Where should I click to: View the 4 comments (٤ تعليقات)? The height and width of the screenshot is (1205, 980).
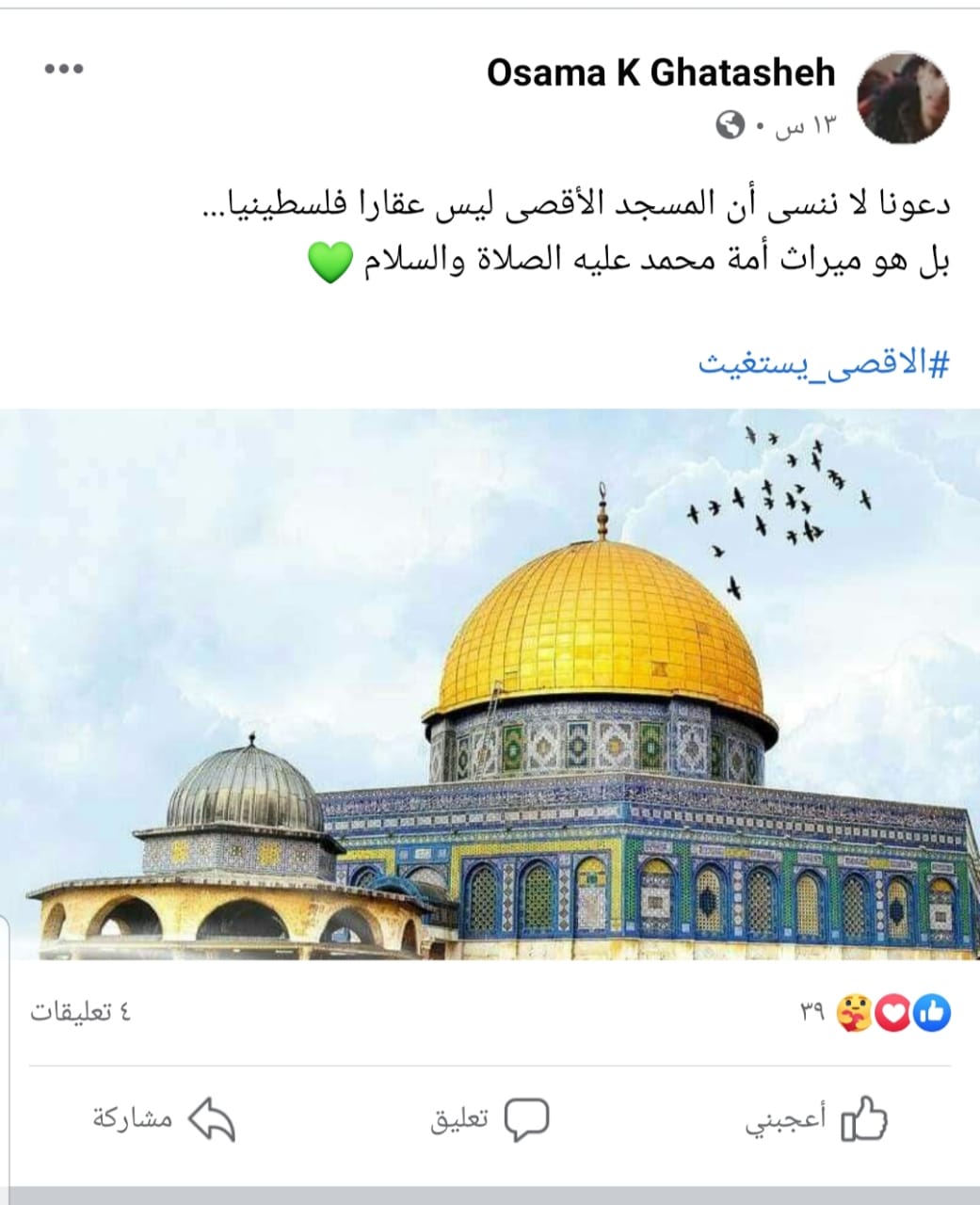coord(81,1013)
